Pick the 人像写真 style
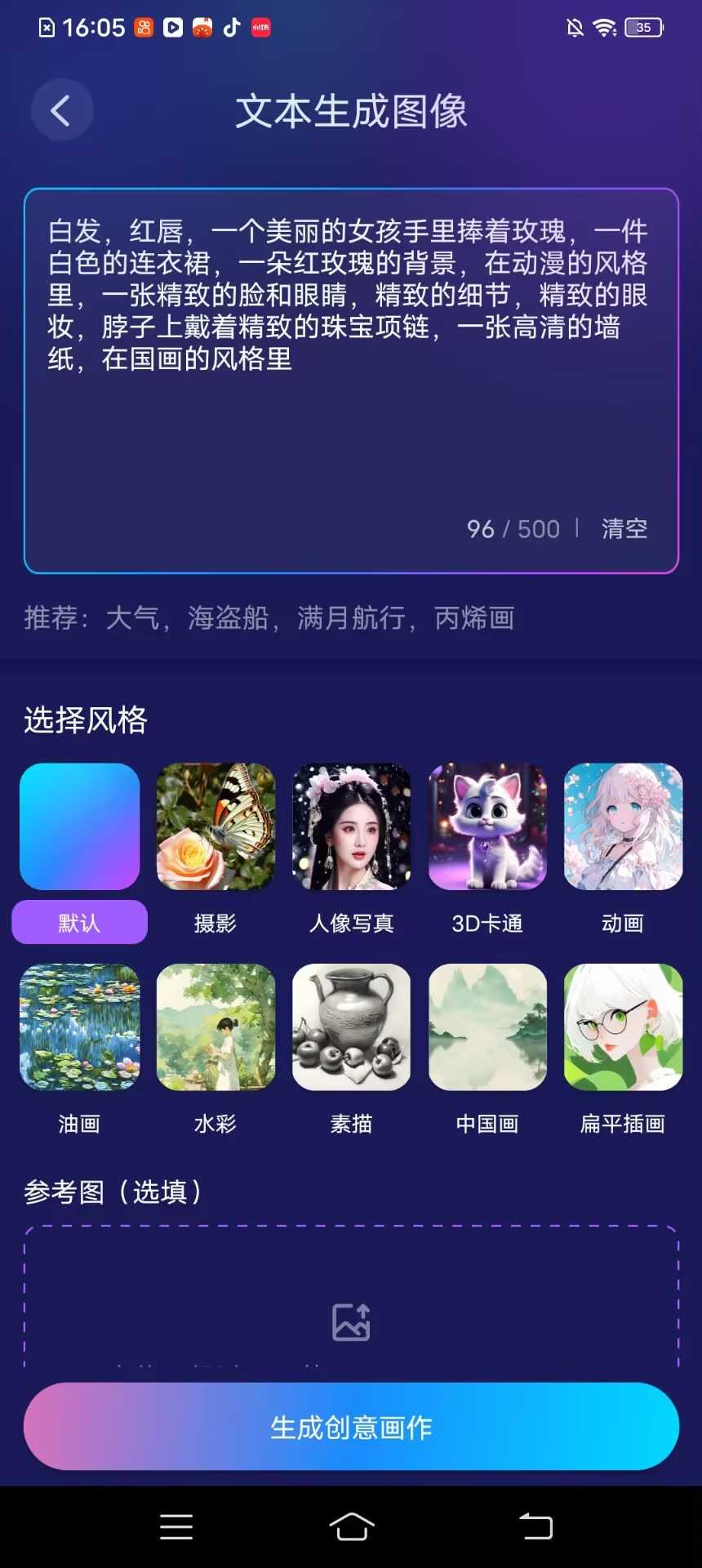702x1568 pixels. pos(351,826)
